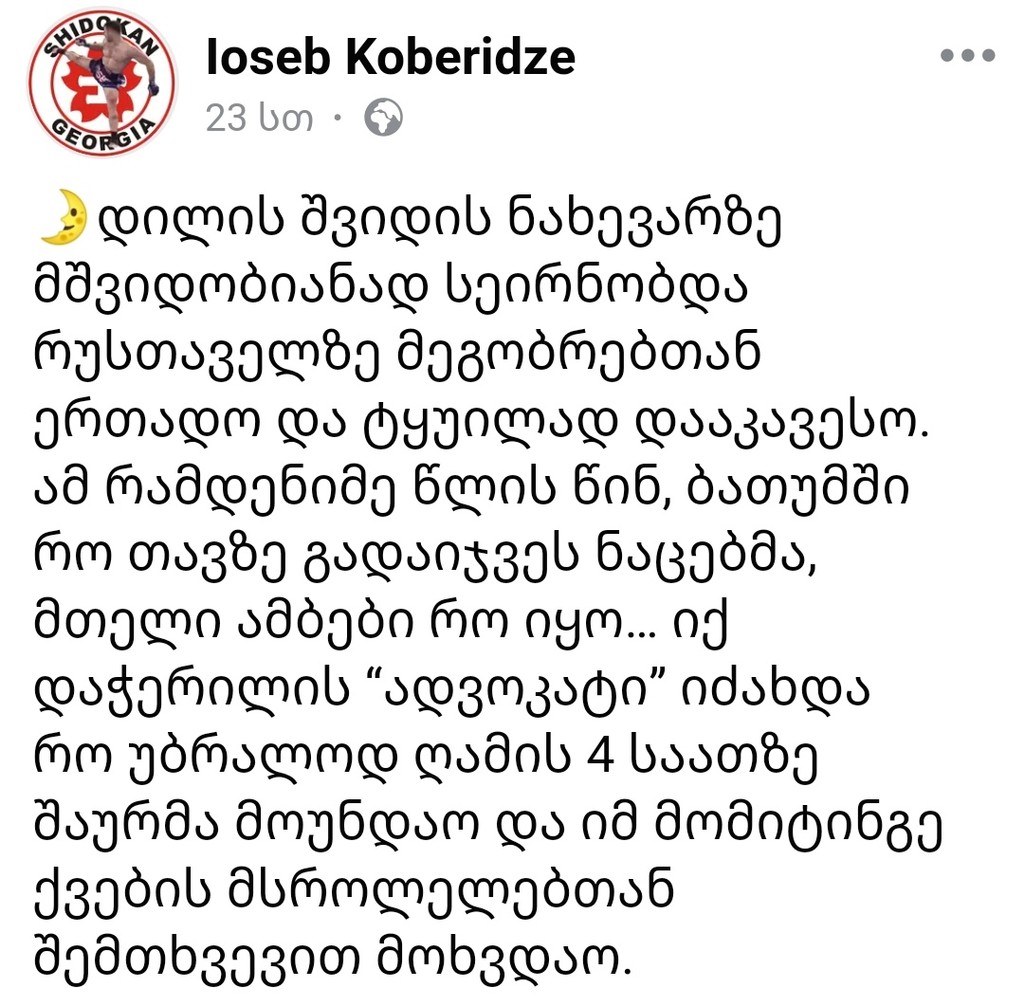This screenshot has height=1001, width=1024.
Task: Open the Ioseb Koberidze profile name link
Action: click(x=390, y=57)
